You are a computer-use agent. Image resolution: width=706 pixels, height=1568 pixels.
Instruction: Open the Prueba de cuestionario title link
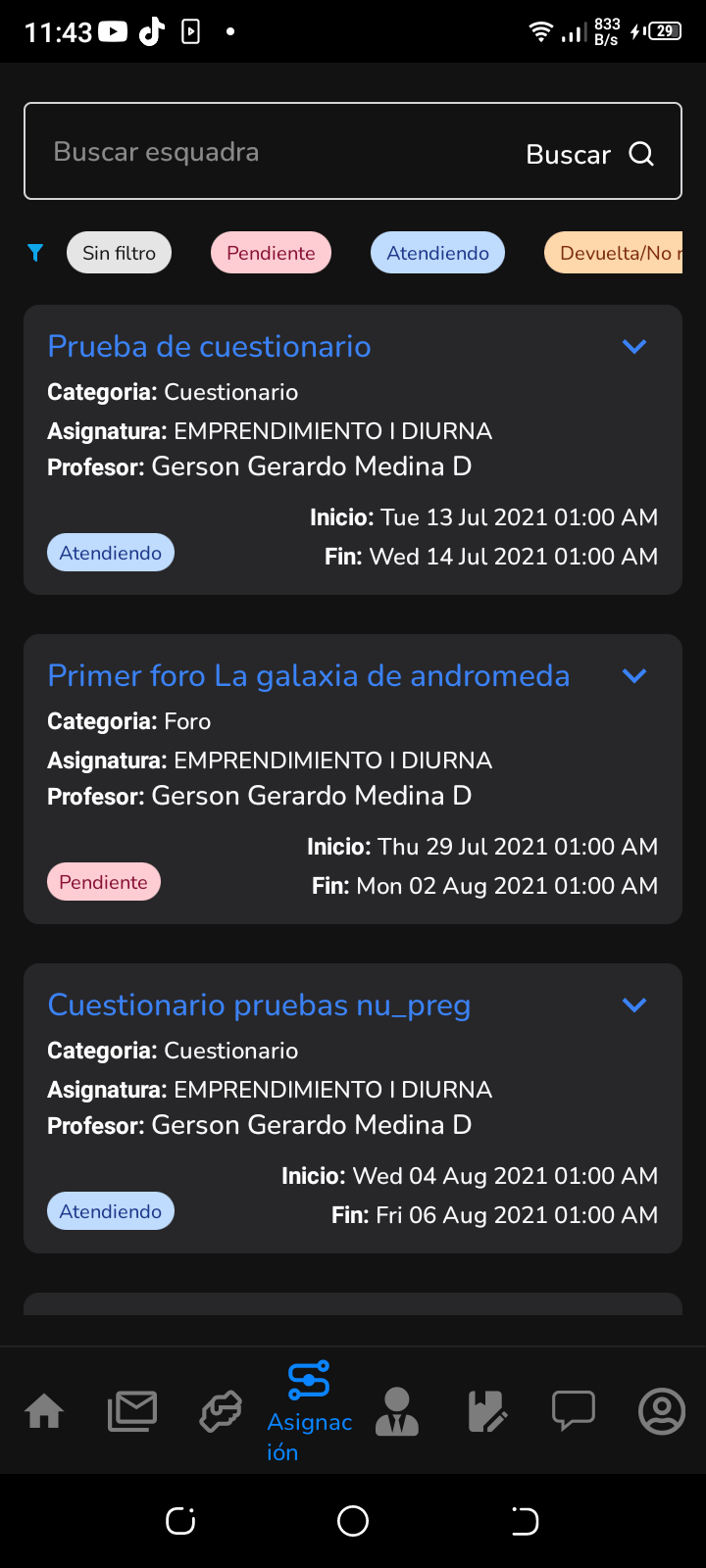click(209, 346)
